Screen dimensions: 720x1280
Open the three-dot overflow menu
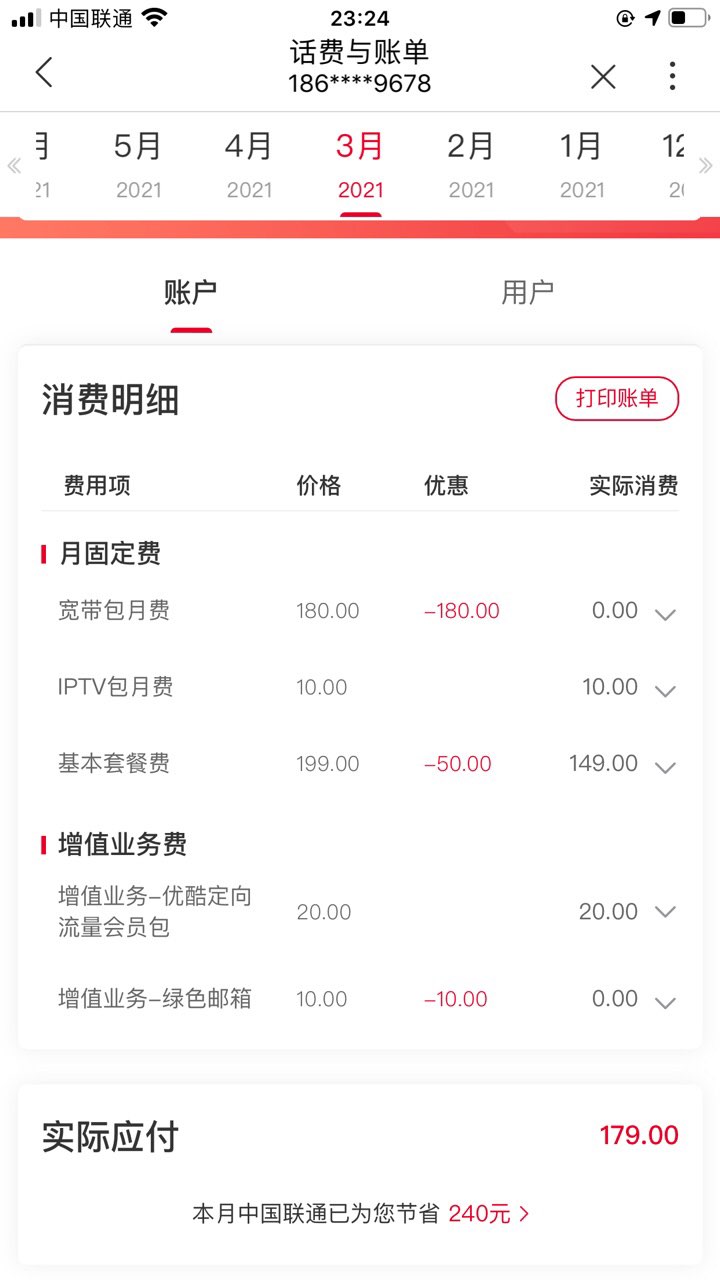click(x=672, y=76)
